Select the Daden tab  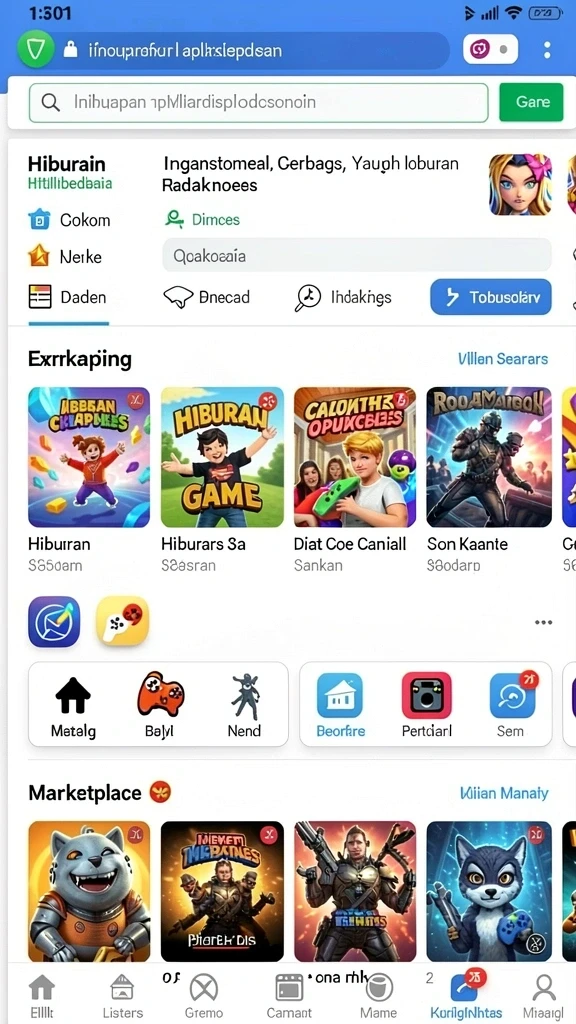click(x=68, y=297)
